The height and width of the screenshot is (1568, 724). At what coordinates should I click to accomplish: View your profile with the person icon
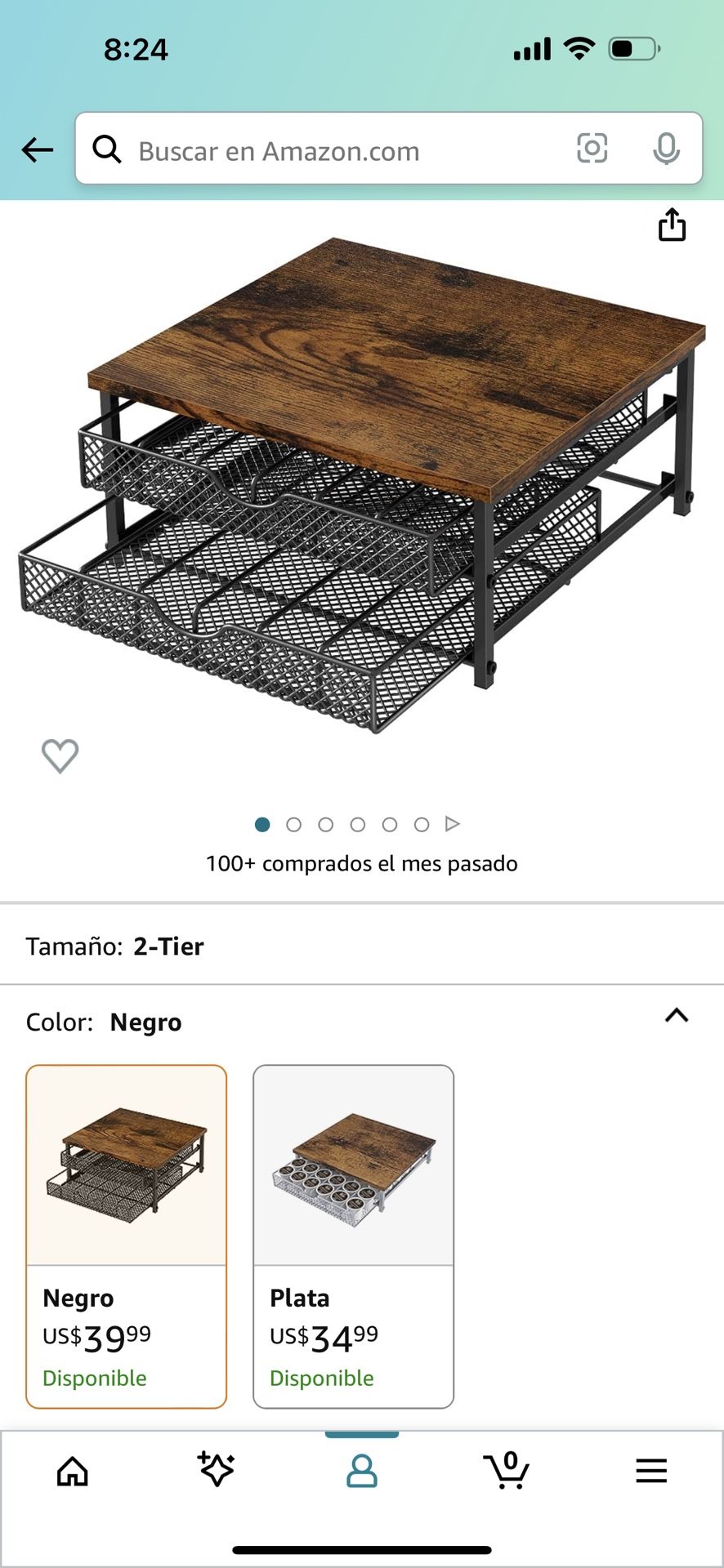point(362,1472)
